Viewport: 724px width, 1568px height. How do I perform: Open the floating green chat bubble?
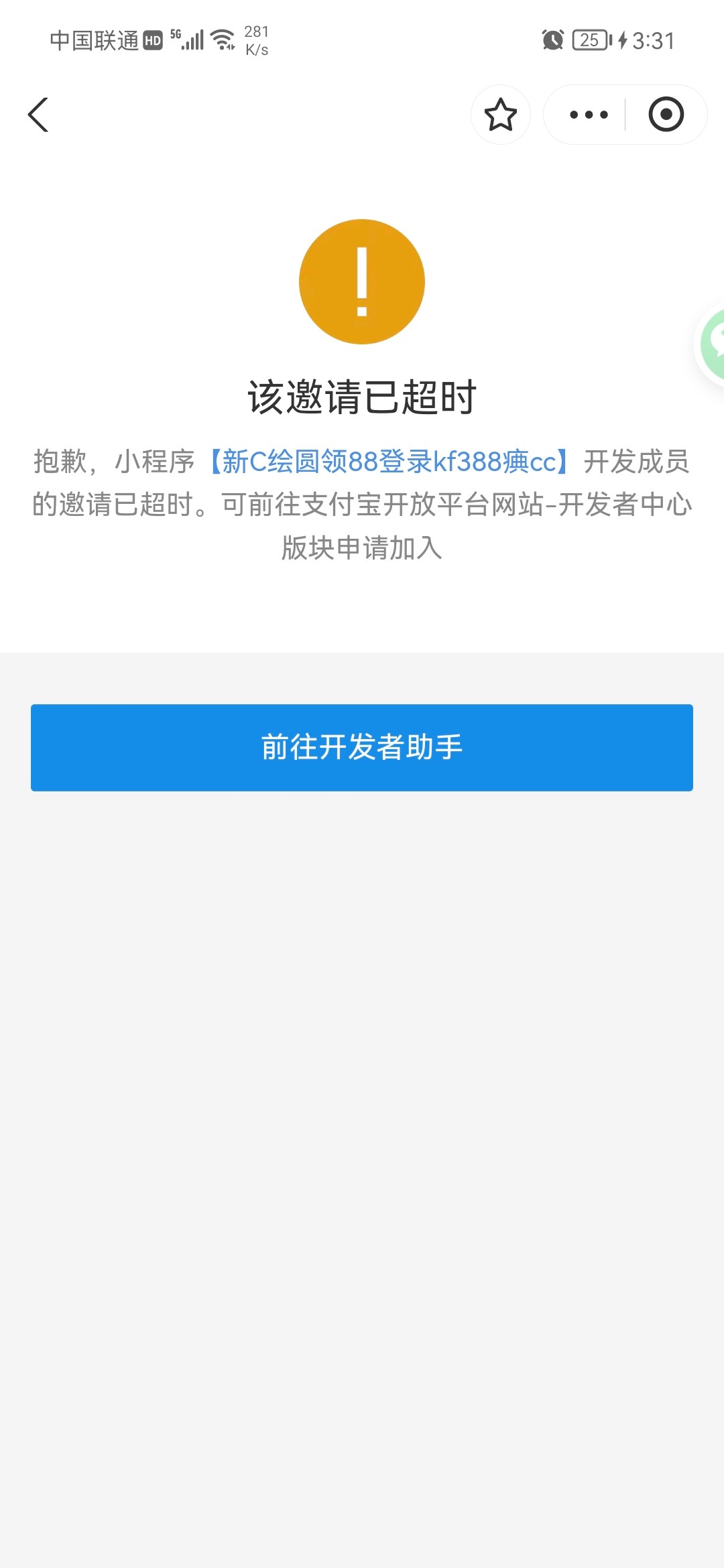click(713, 343)
